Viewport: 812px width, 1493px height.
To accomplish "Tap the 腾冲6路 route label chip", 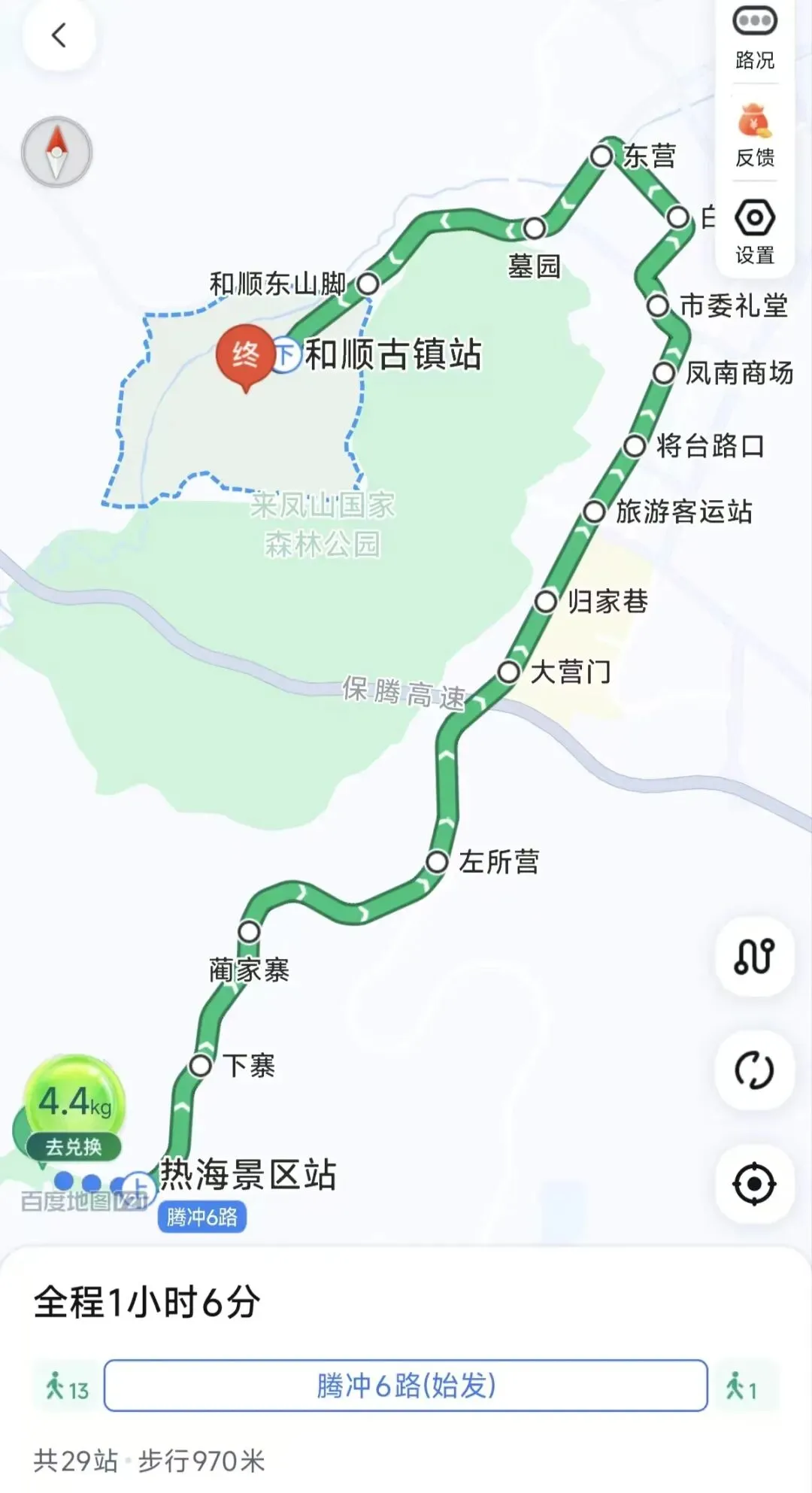I will point(201,1216).
